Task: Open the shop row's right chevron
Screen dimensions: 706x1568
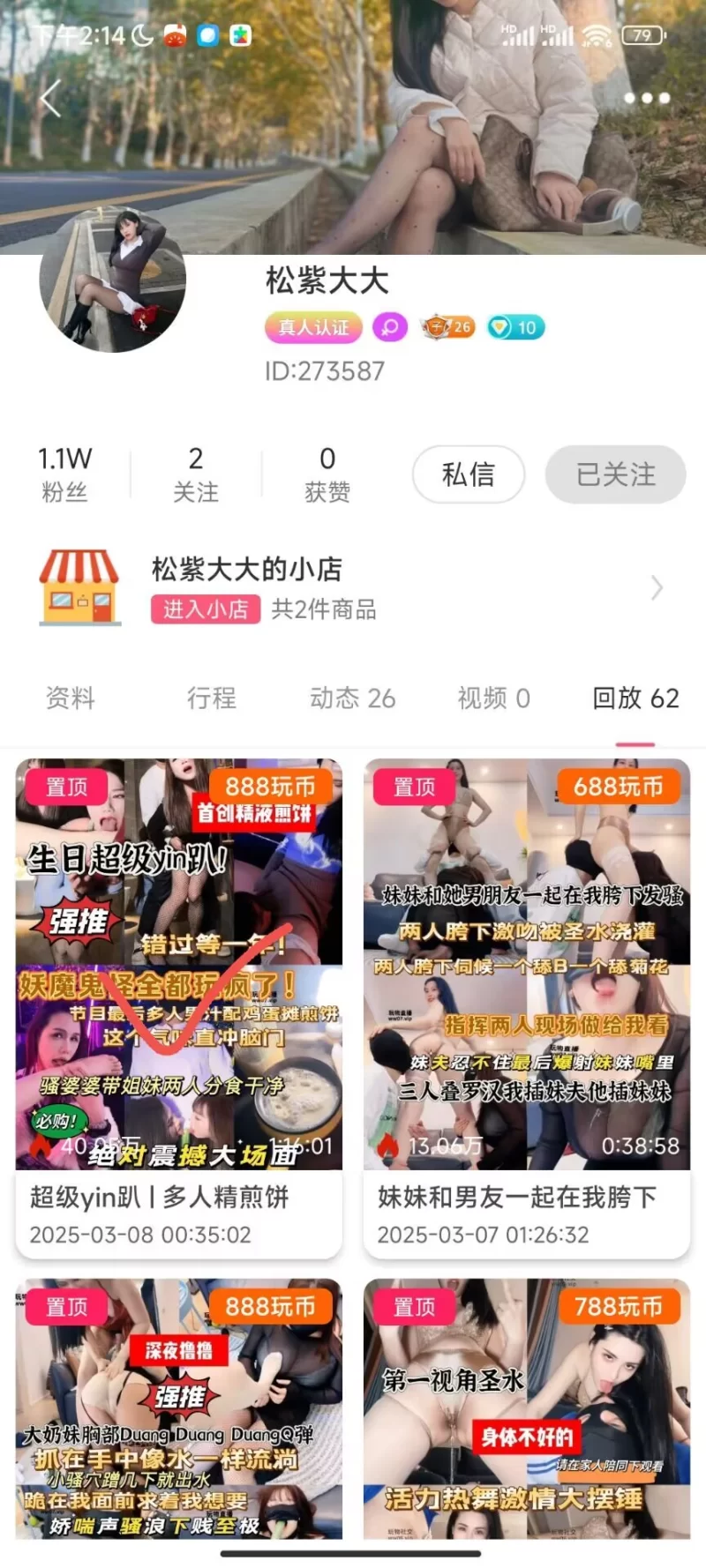Action: tap(656, 588)
